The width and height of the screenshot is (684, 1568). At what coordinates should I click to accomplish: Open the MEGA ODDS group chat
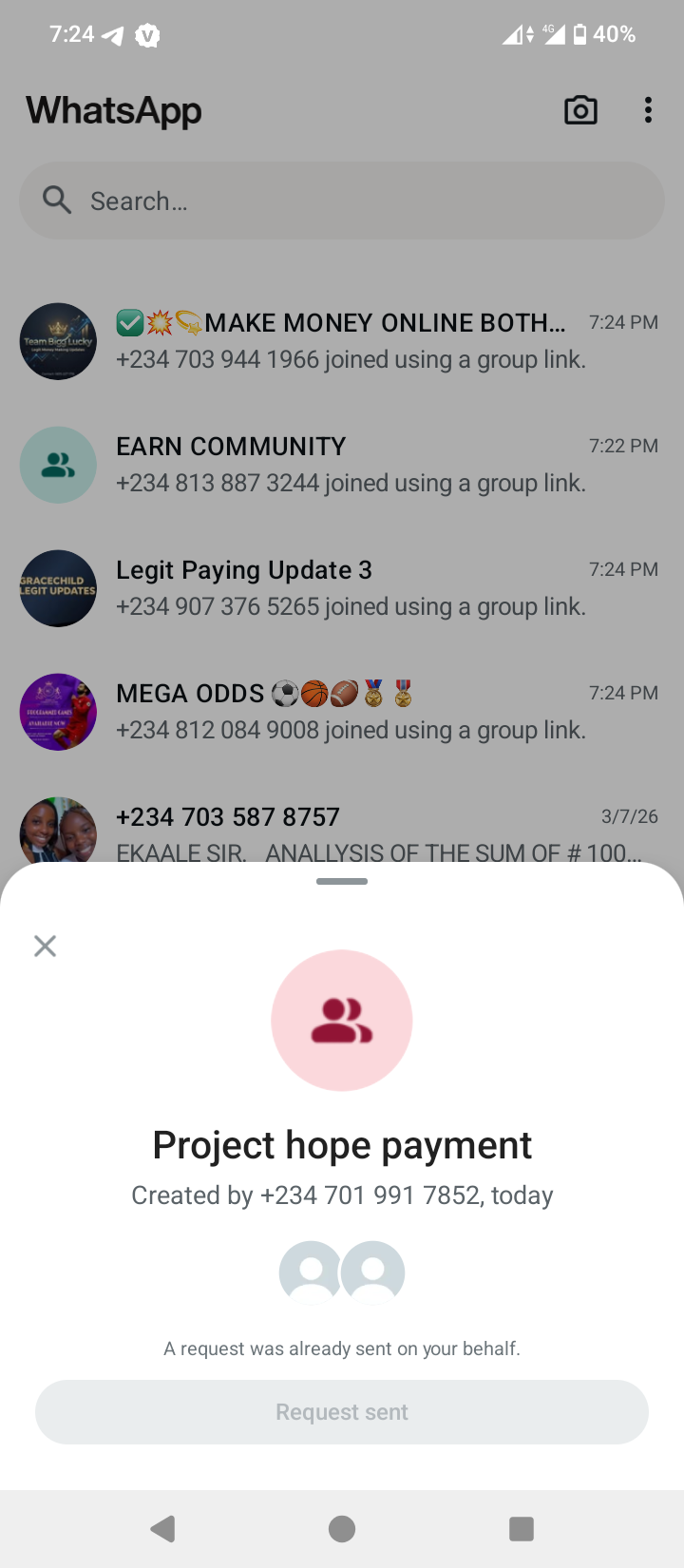pos(342,712)
